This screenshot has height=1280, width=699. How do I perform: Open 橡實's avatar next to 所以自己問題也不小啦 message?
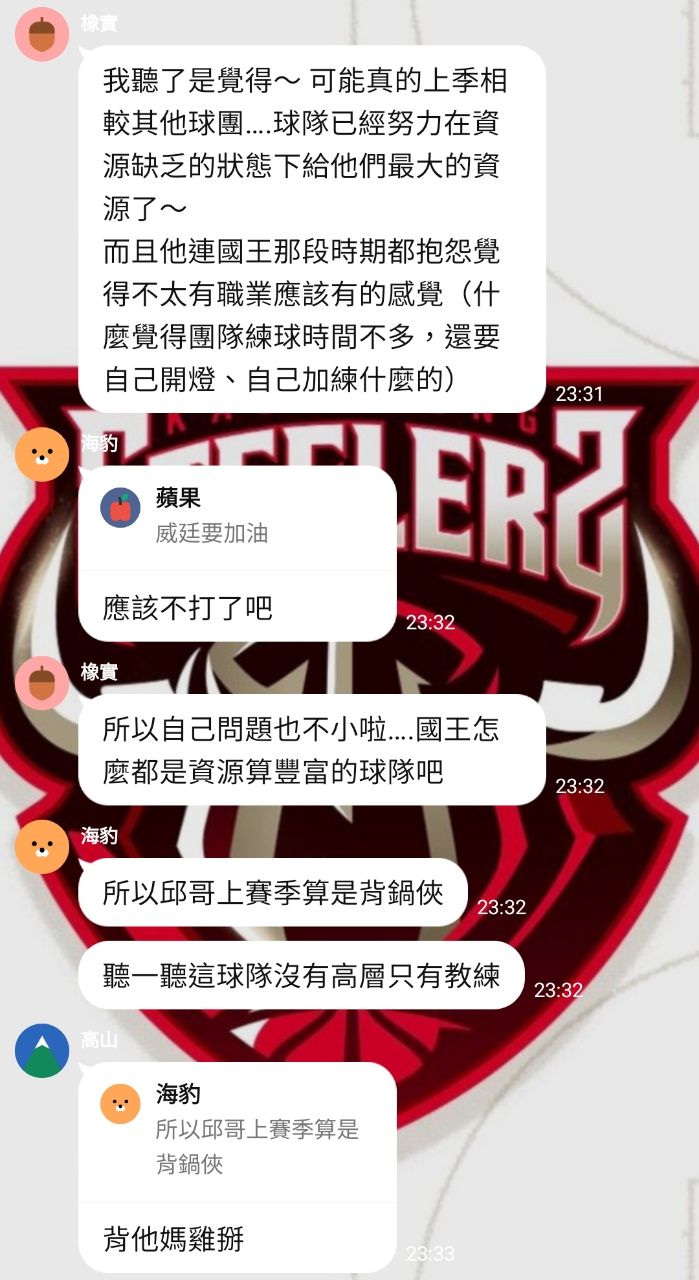click(x=42, y=683)
